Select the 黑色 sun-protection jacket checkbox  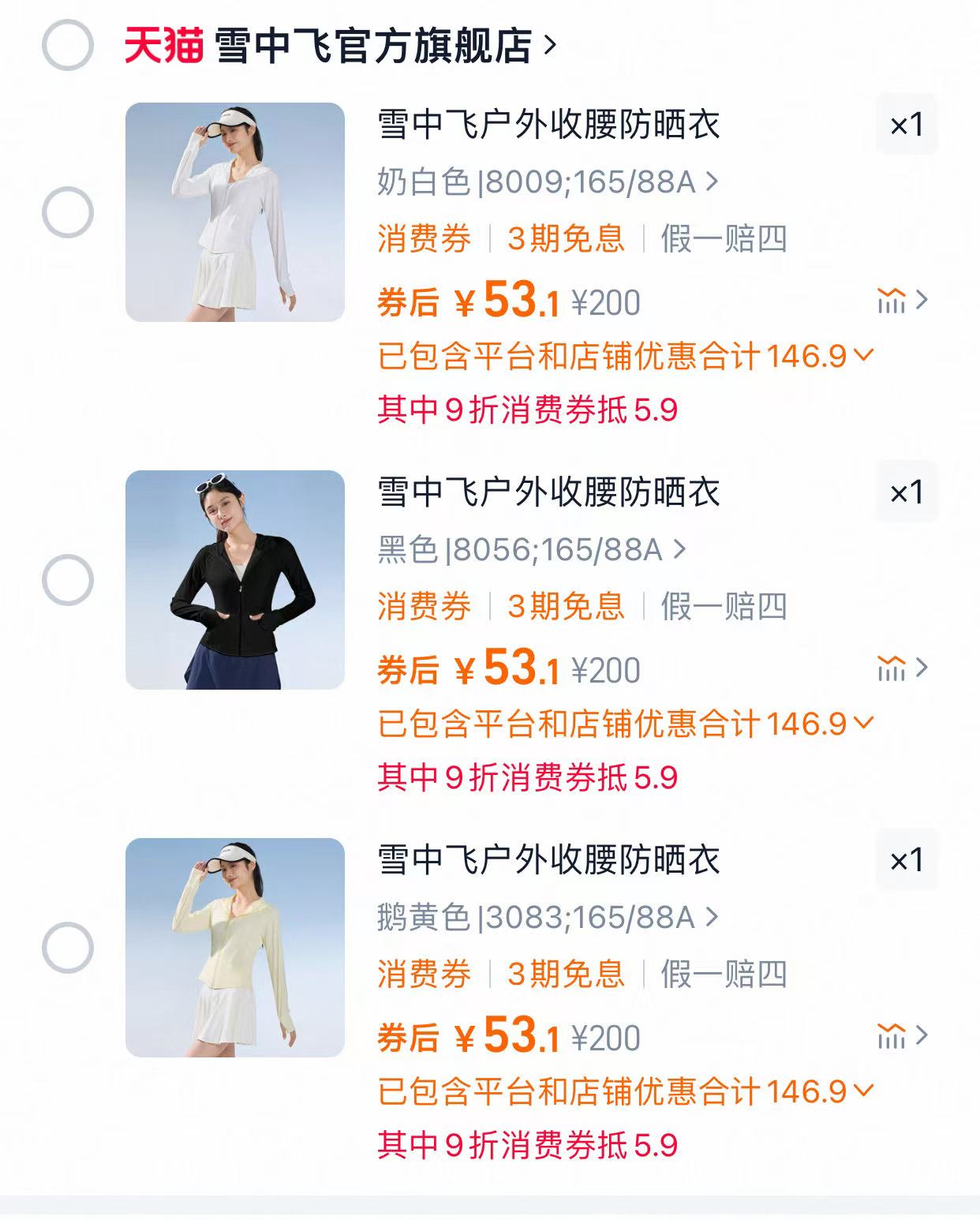click(x=68, y=580)
